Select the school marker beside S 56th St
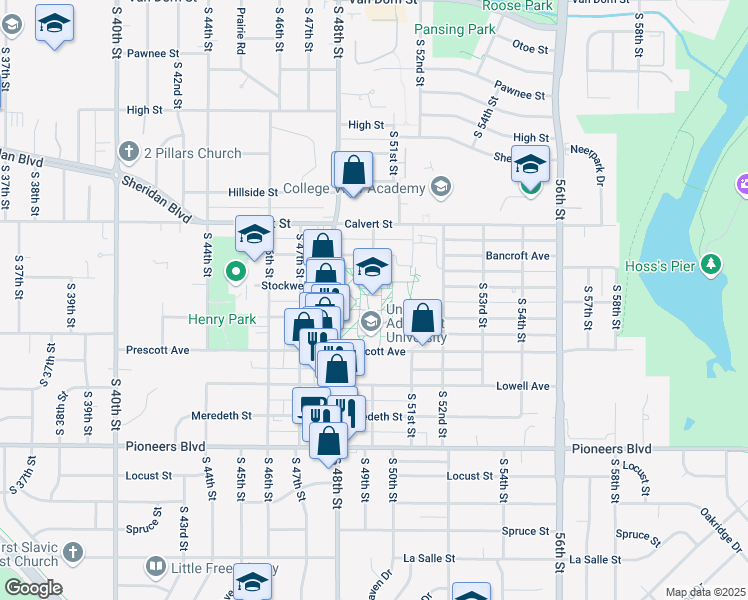Screen dimensions: 748x600 pyautogui.click(x=530, y=164)
